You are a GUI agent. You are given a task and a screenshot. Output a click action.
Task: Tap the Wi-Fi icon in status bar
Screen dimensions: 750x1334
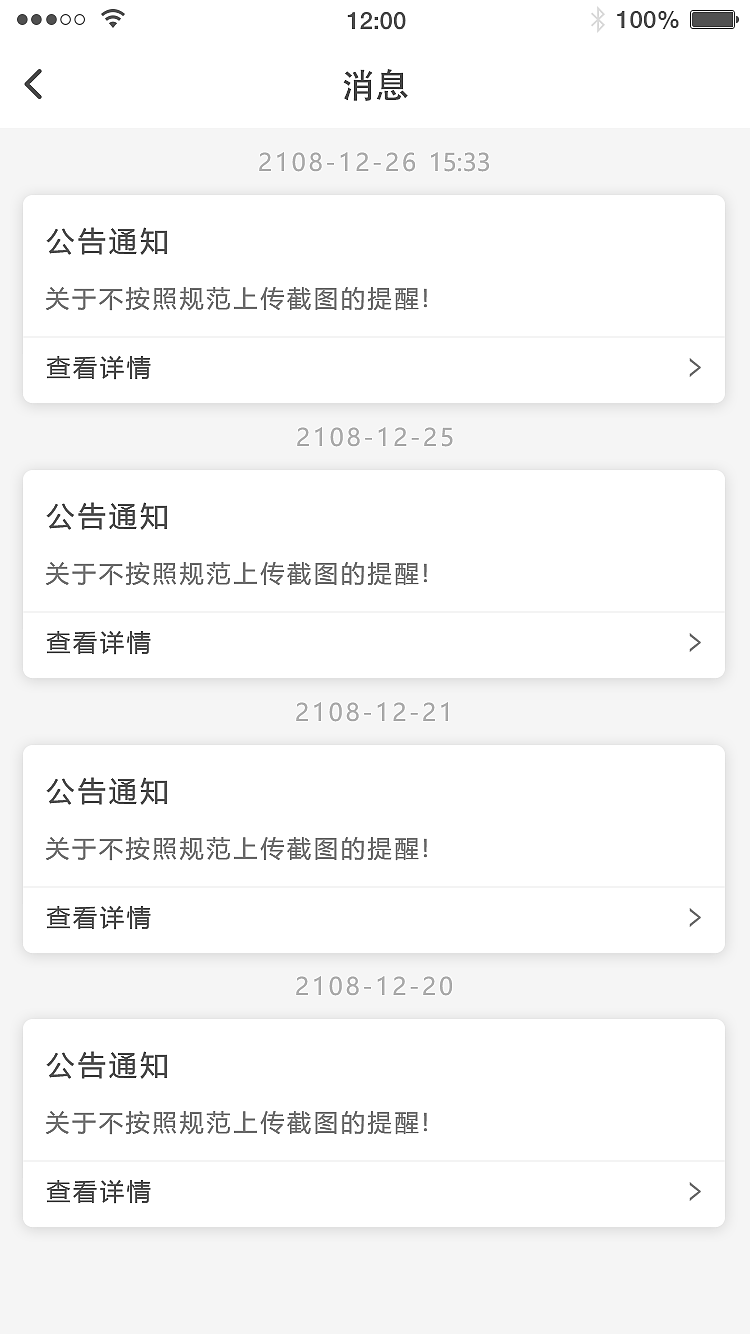pyautogui.click(x=112, y=17)
